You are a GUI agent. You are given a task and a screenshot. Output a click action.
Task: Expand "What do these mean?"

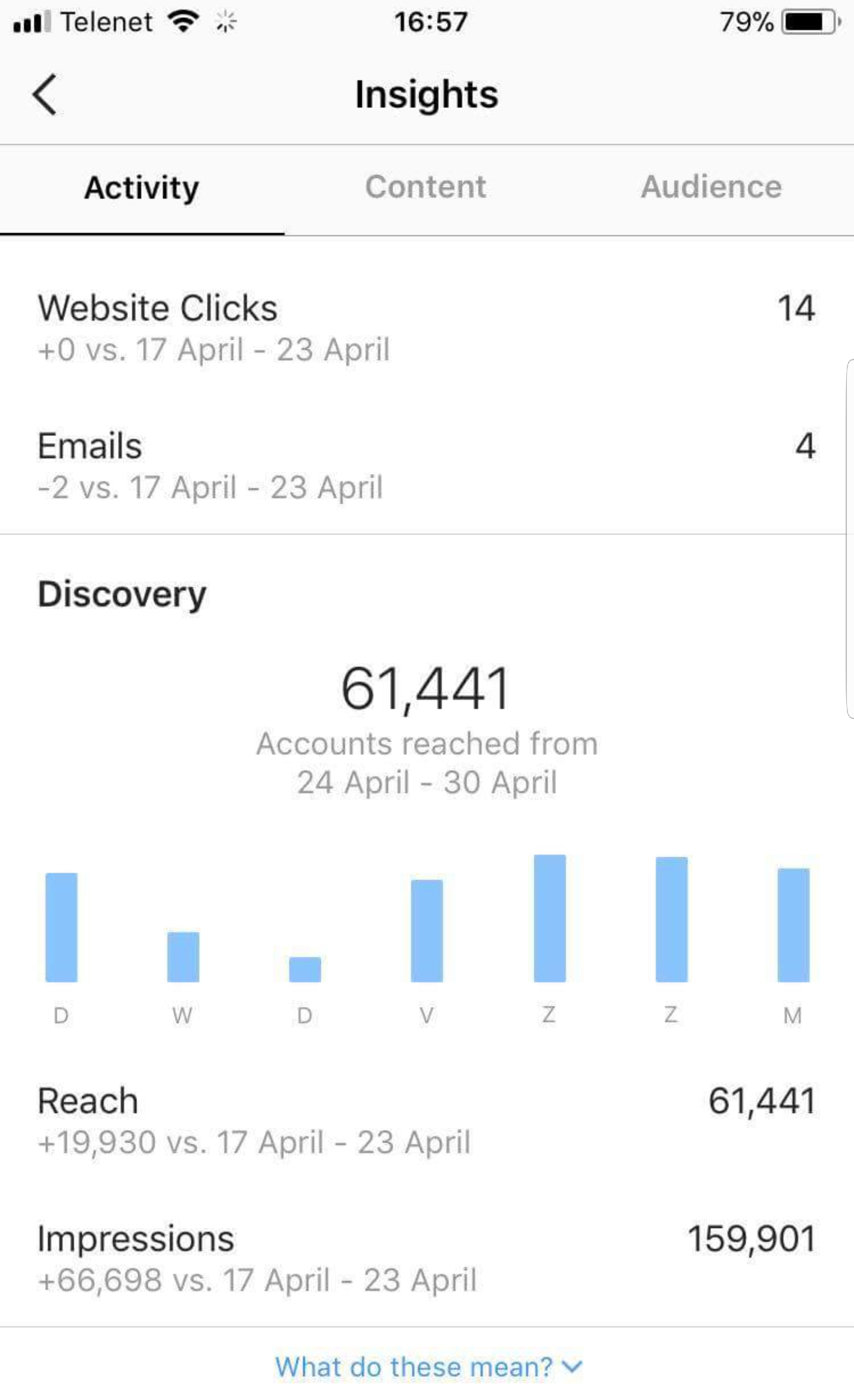pyautogui.click(x=429, y=1367)
